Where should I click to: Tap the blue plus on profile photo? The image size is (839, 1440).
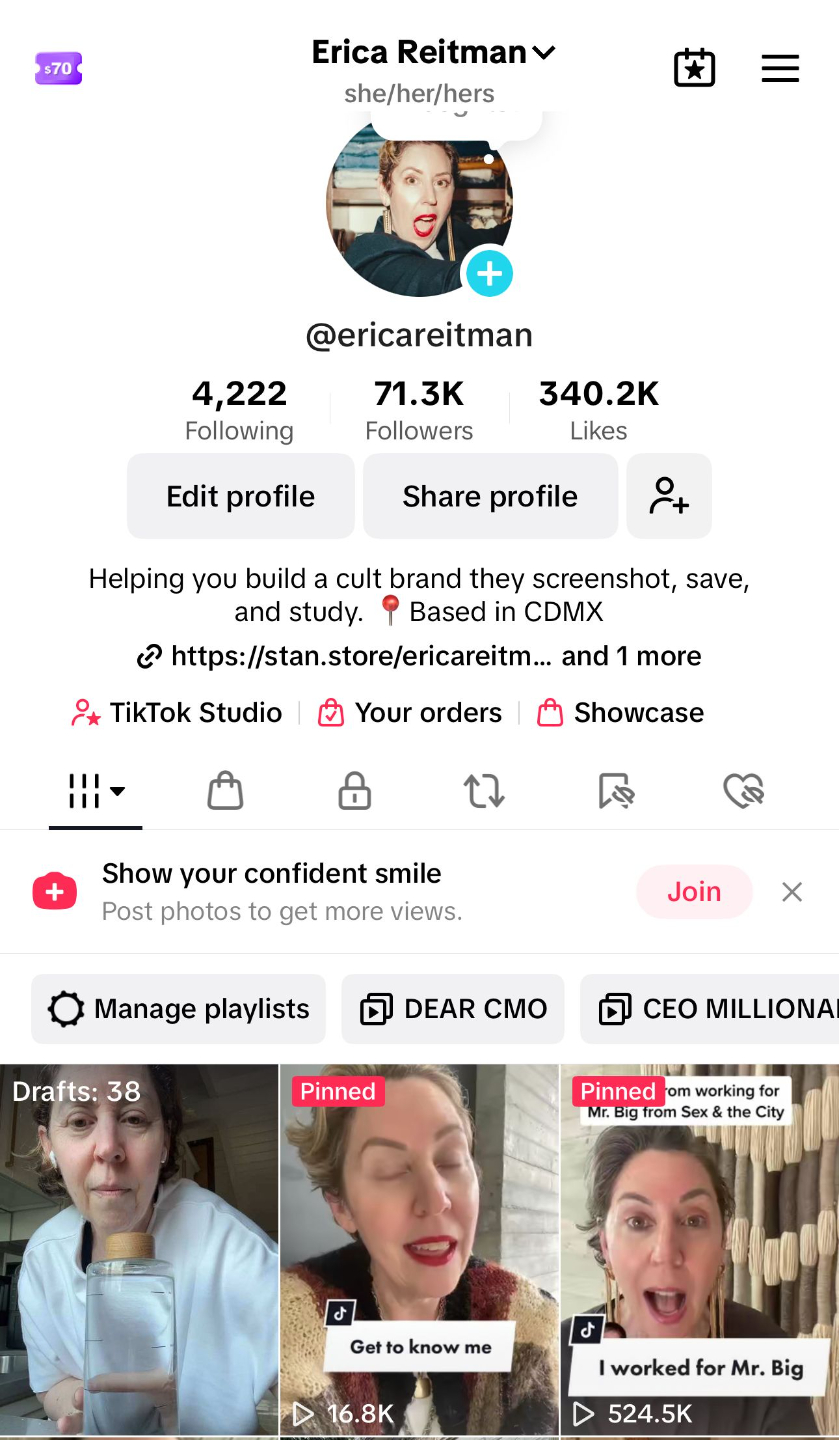489,273
